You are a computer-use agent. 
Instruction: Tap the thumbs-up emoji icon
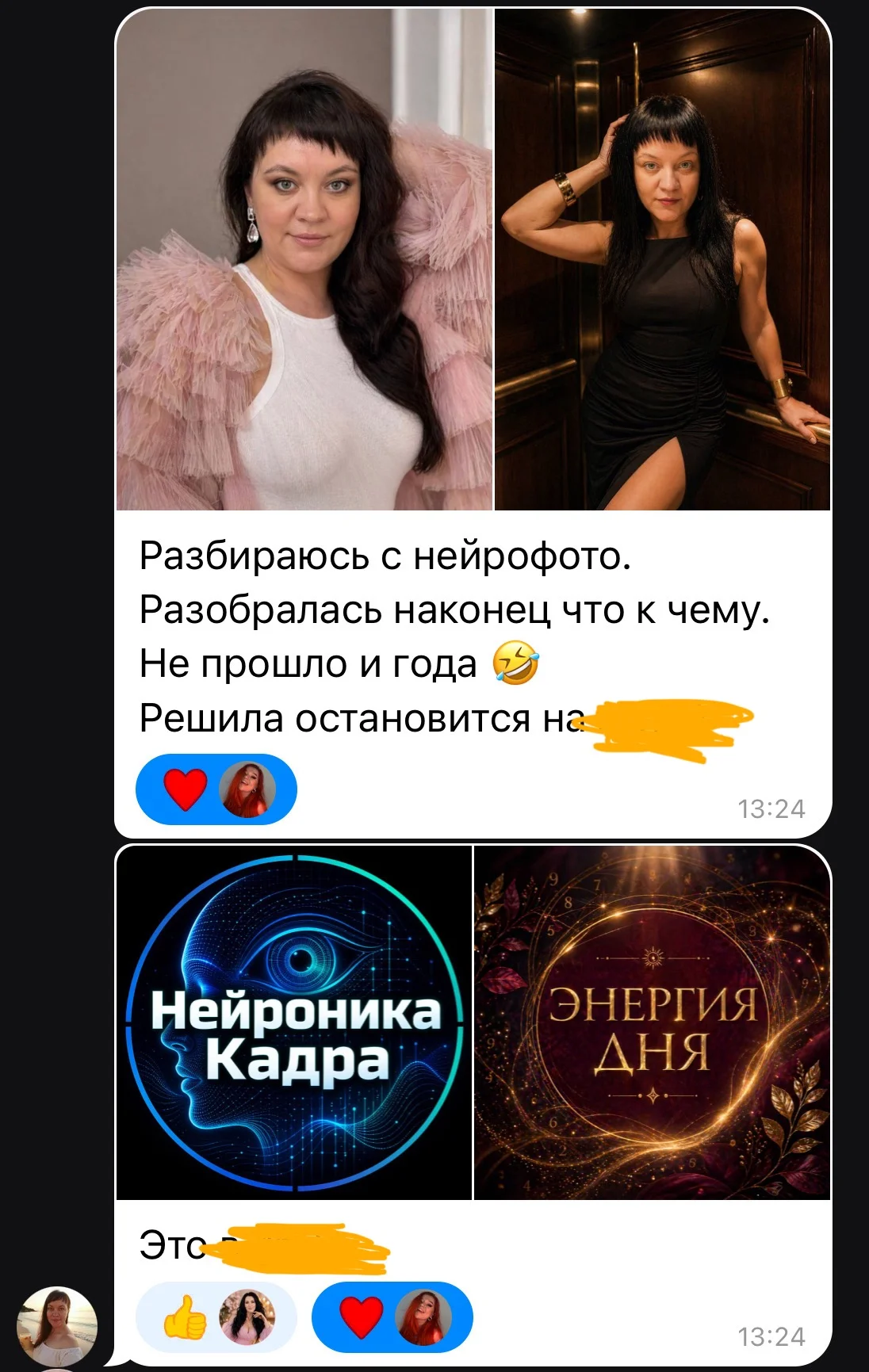click(184, 1317)
